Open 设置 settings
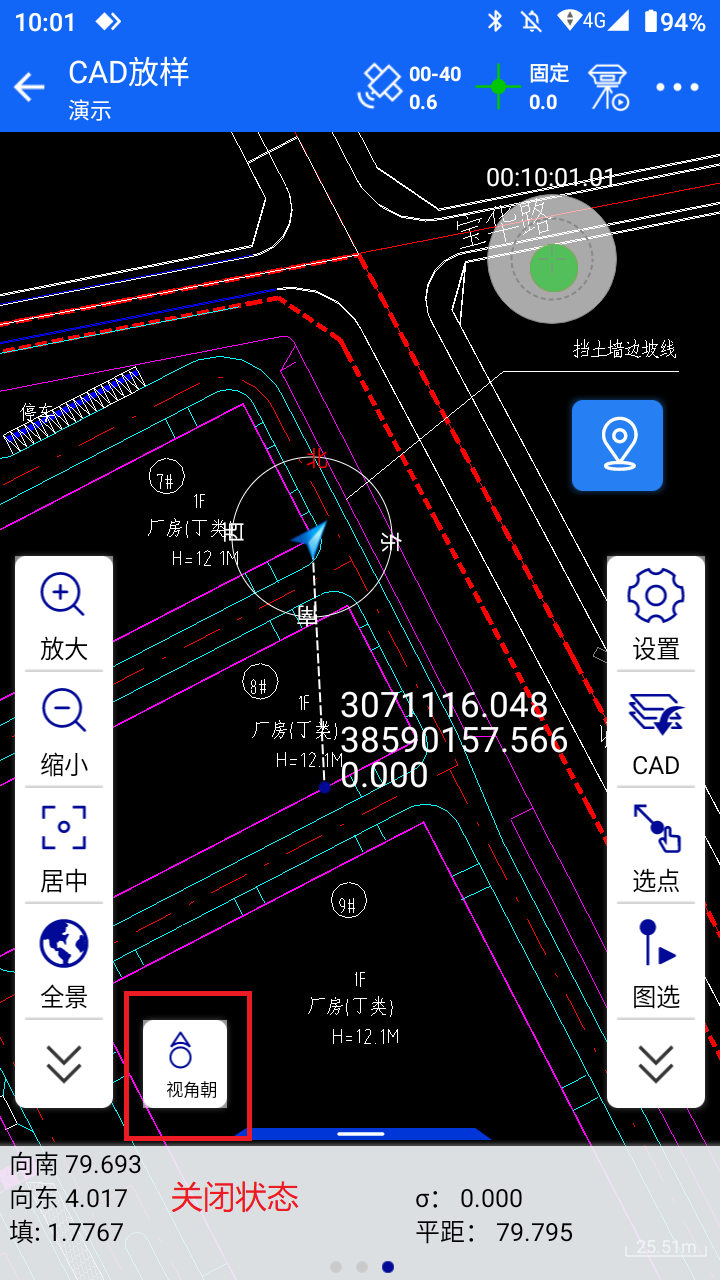Viewport: 720px width, 1280px height. click(656, 617)
